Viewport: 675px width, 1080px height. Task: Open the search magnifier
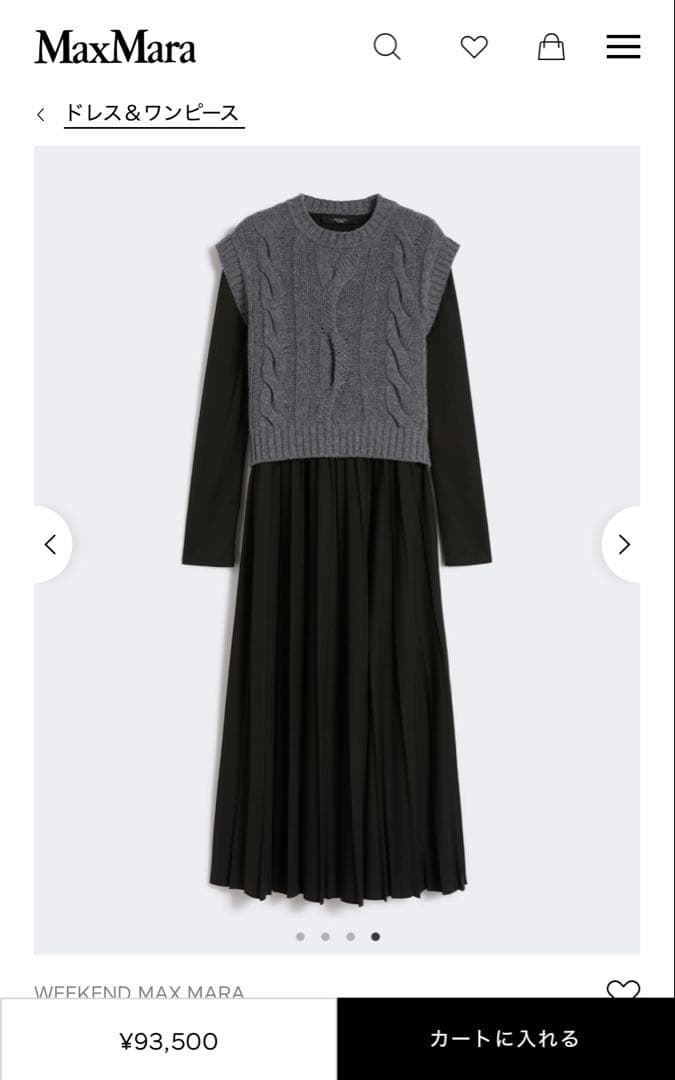point(387,47)
